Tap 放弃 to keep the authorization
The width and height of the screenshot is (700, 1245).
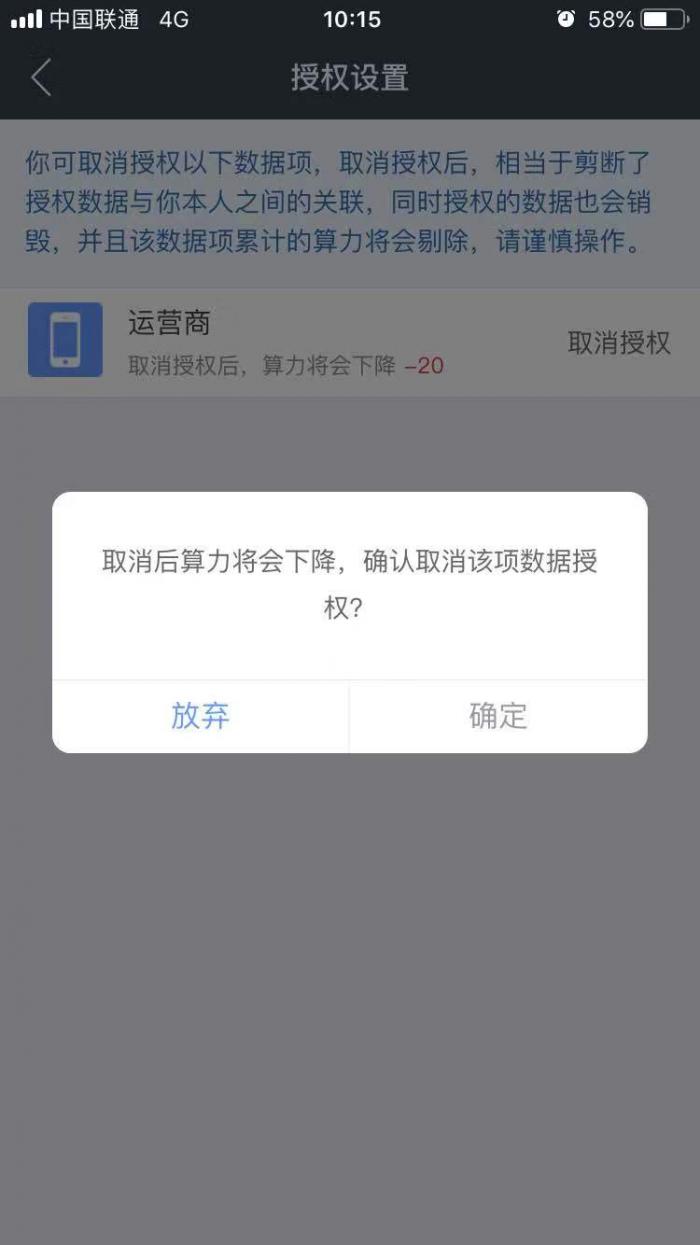click(x=200, y=716)
